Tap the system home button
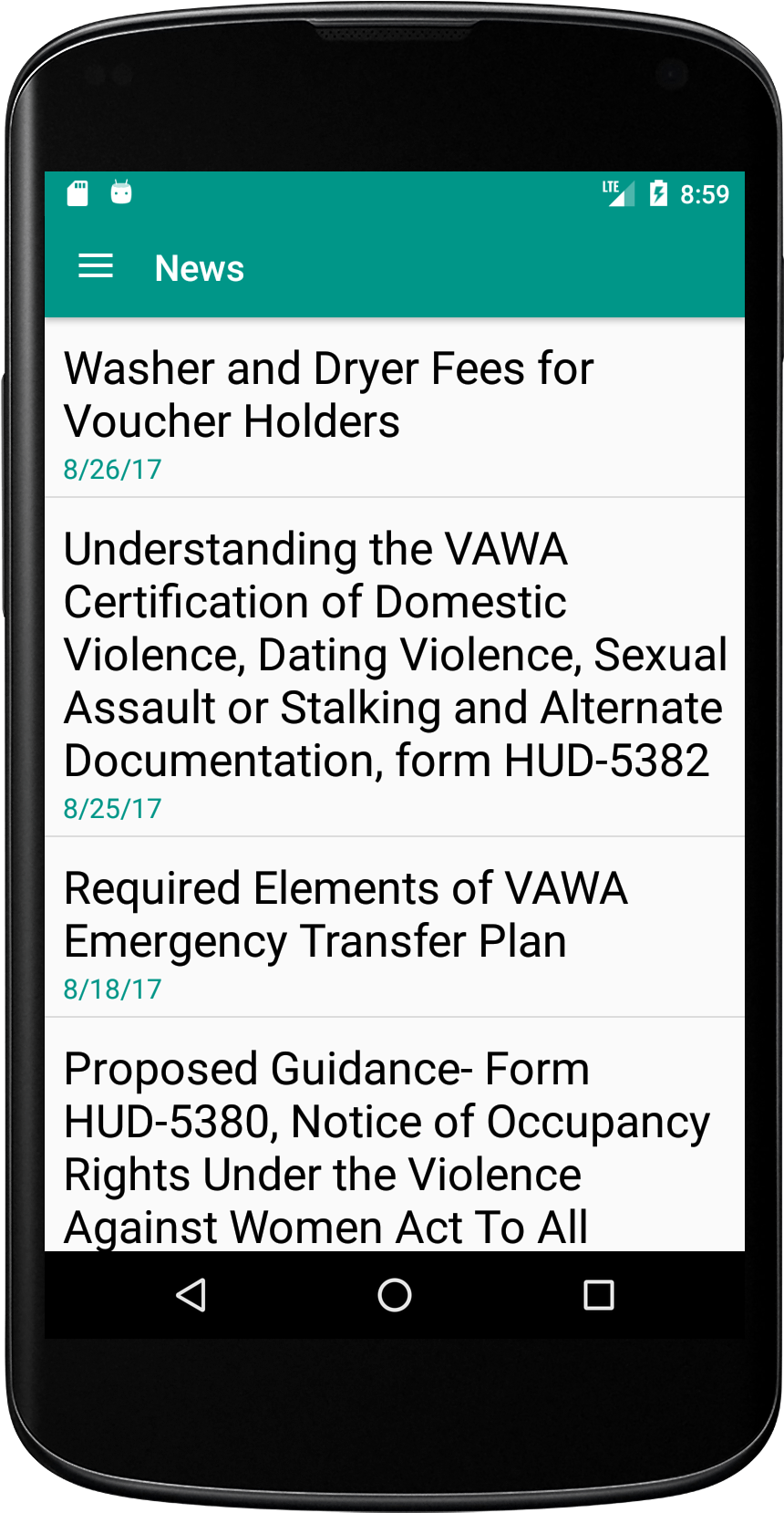 pos(395,1295)
